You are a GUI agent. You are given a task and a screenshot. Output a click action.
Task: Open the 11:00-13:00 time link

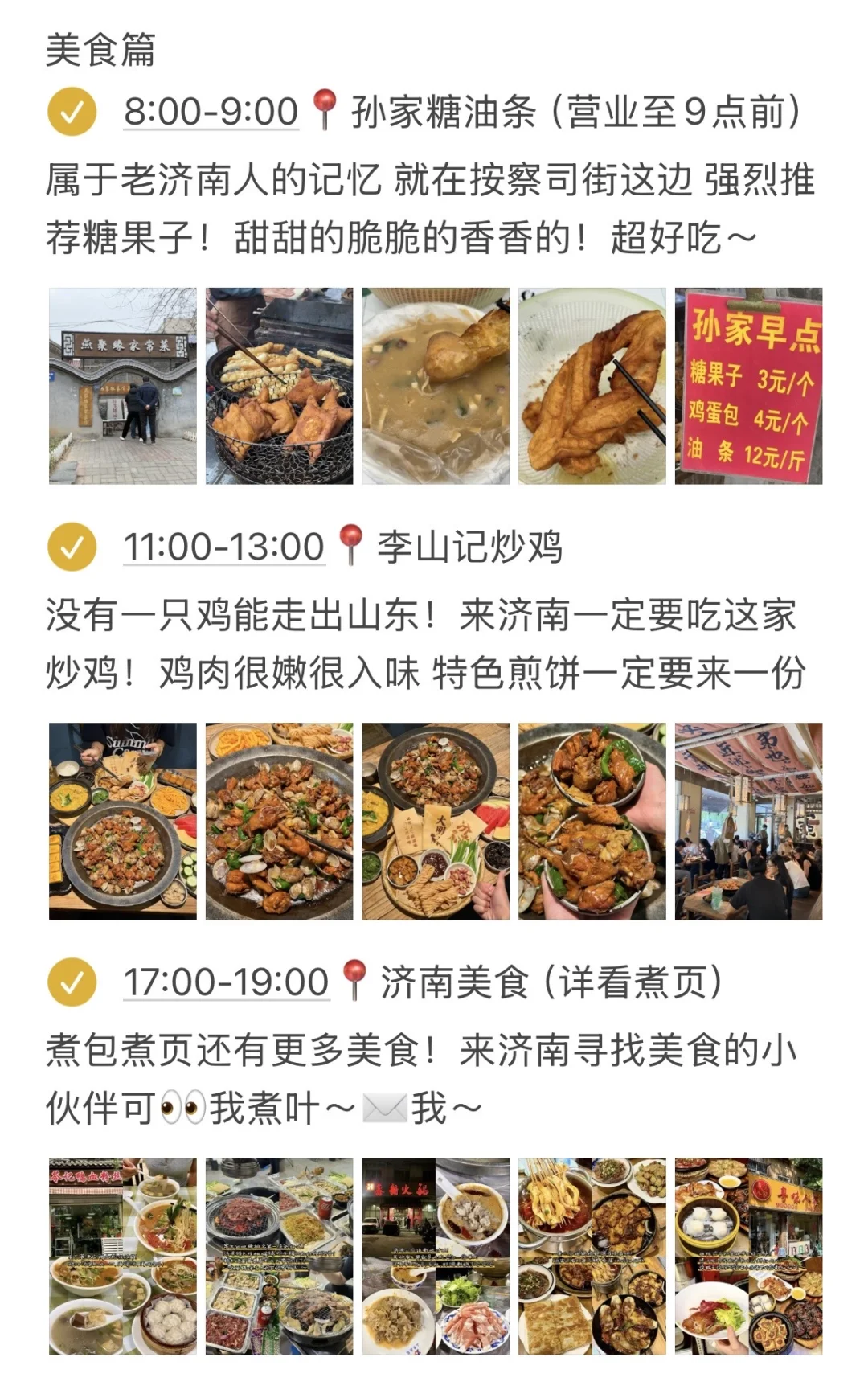click(224, 547)
